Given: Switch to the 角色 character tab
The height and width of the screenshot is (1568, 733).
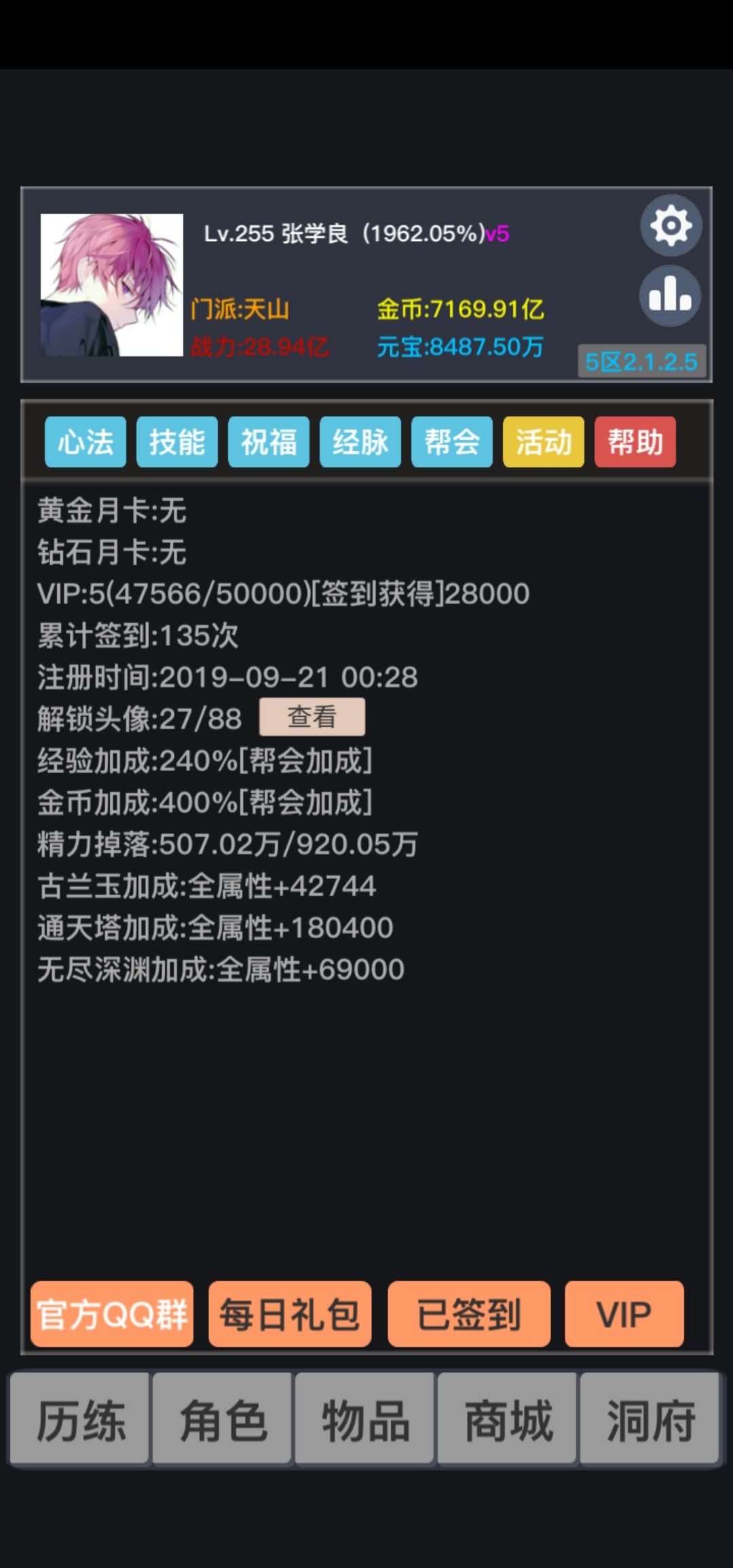Looking at the screenshot, I should pyautogui.click(x=223, y=1420).
